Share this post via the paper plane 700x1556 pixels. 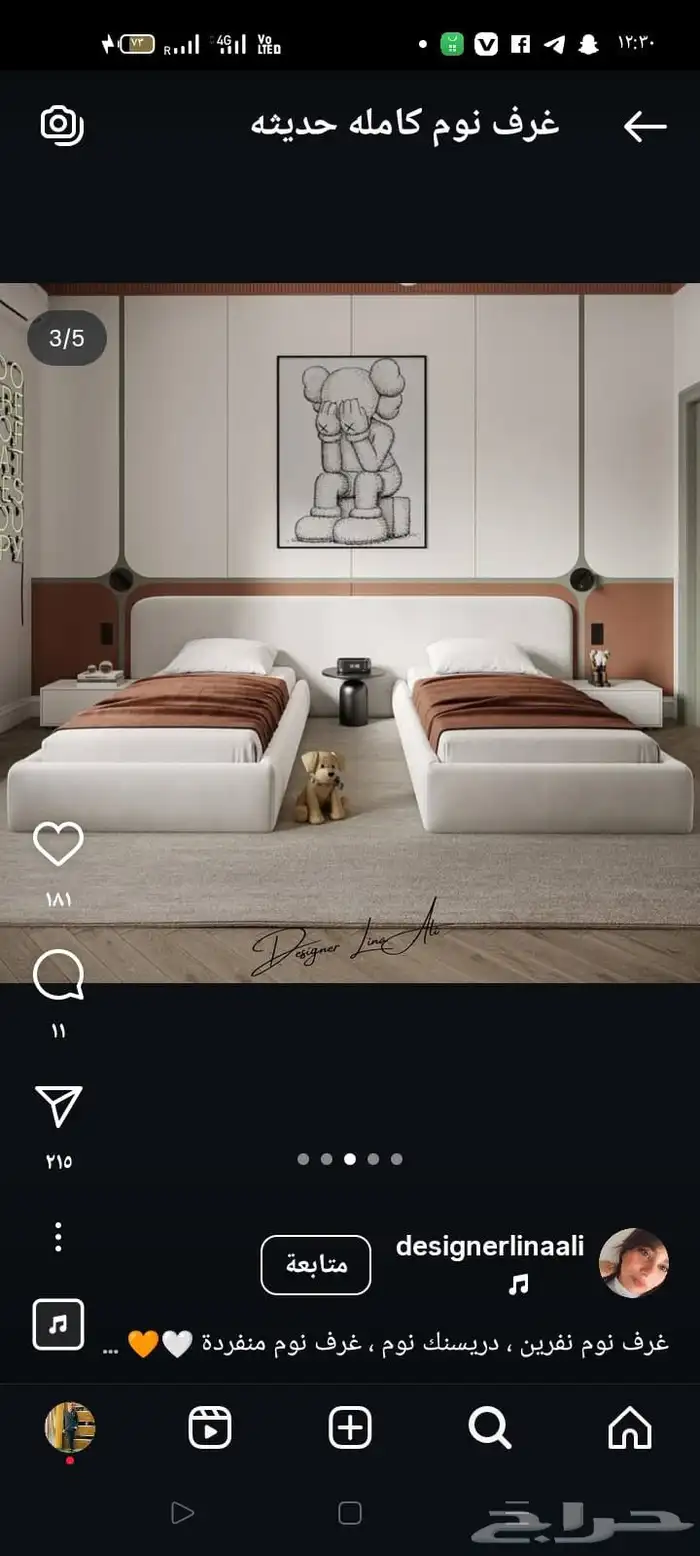point(58,1106)
